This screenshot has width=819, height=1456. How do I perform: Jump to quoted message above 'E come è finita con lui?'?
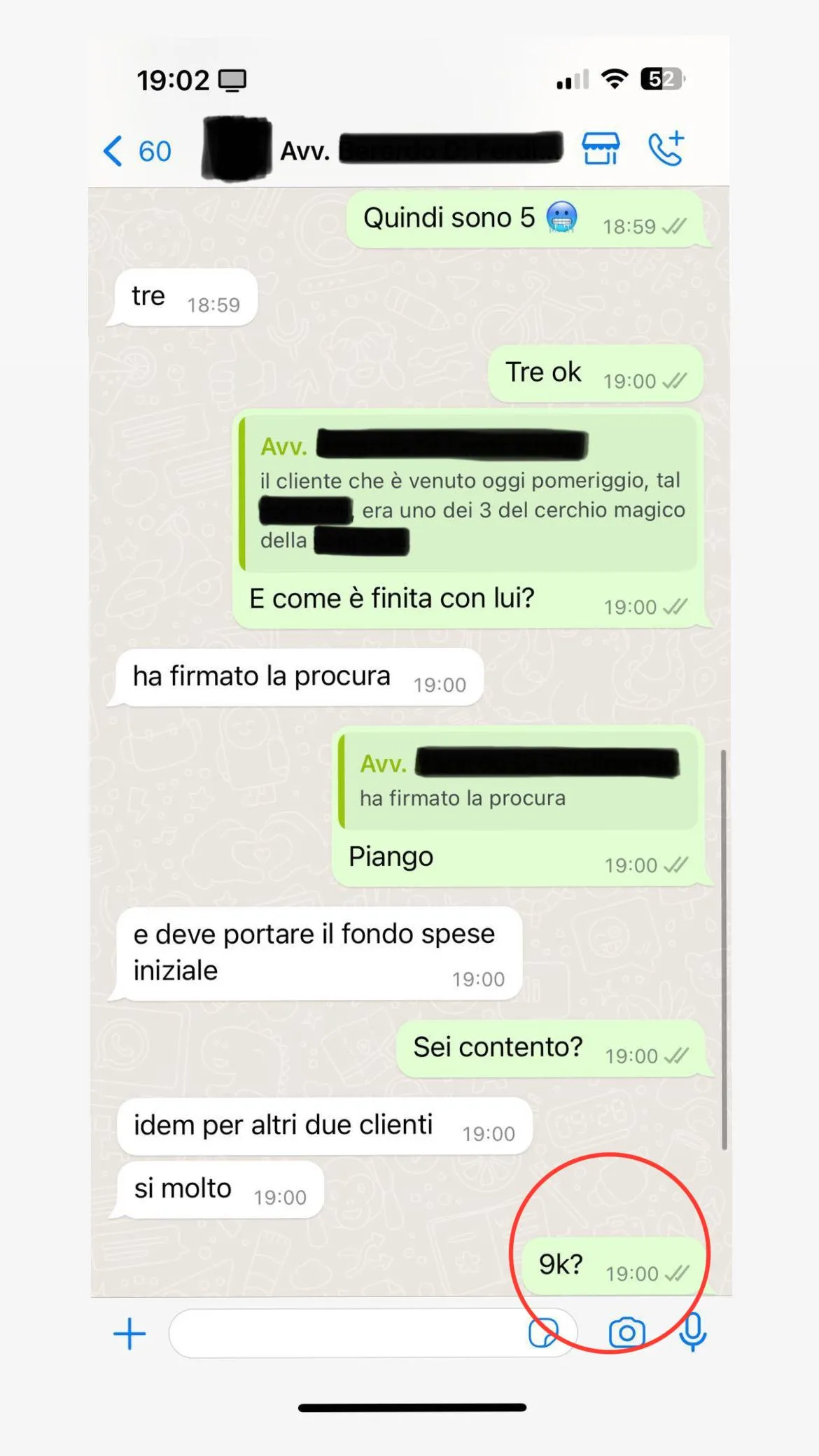(468, 493)
